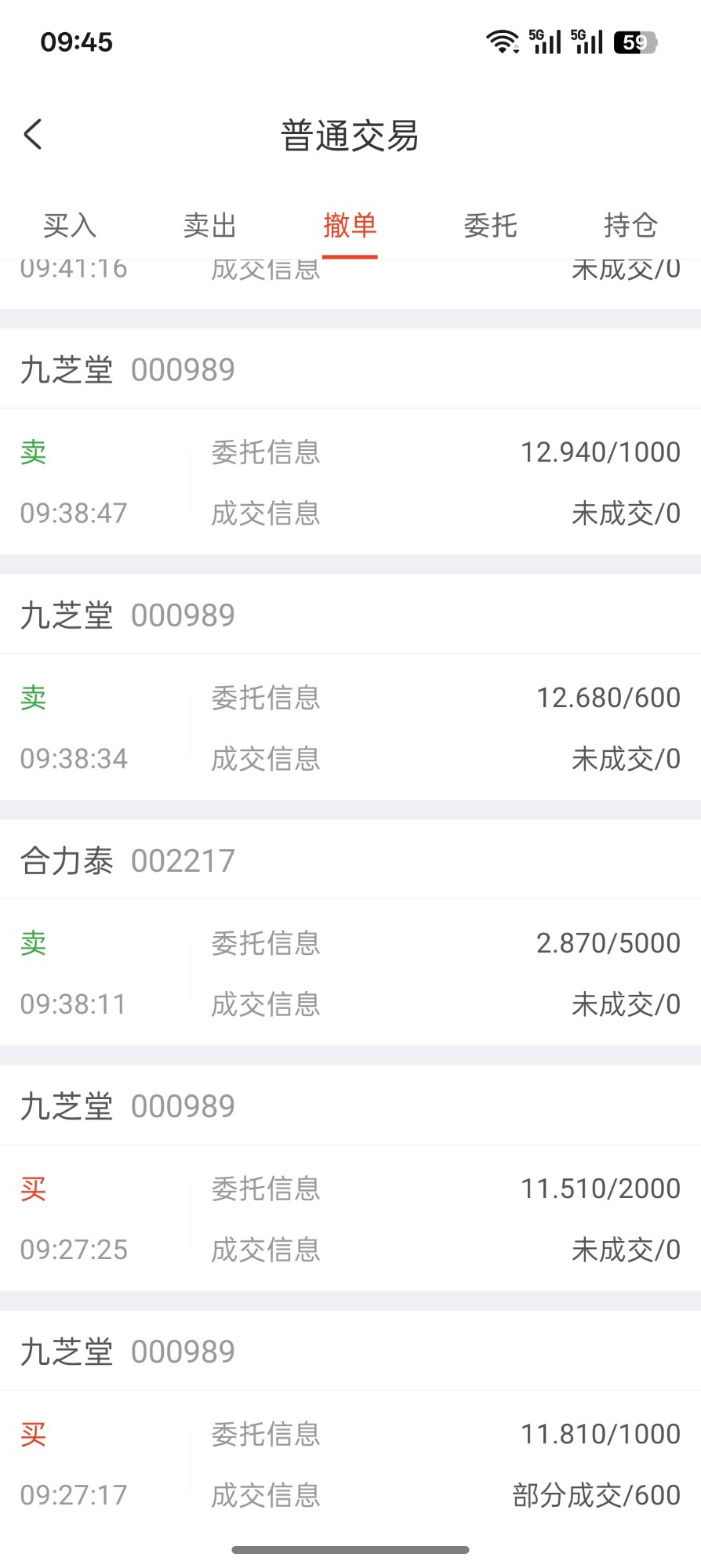
Task: Switch to the 买入 tab
Action: click(70, 226)
